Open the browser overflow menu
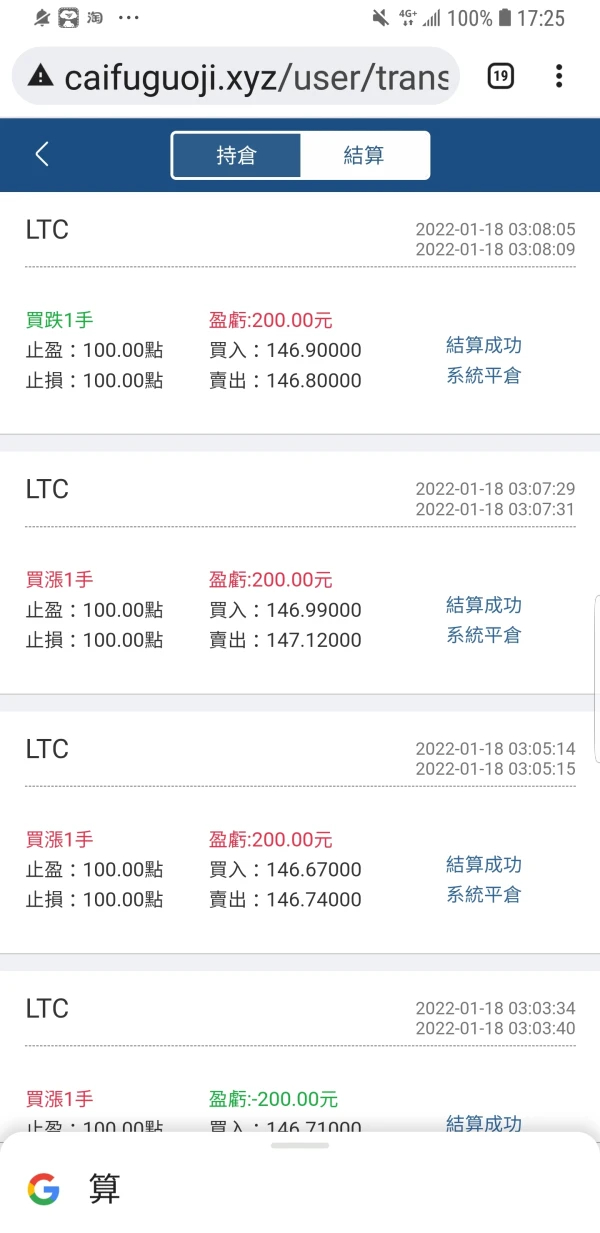This screenshot has height=1233, width=600. (x=558, y=76)
